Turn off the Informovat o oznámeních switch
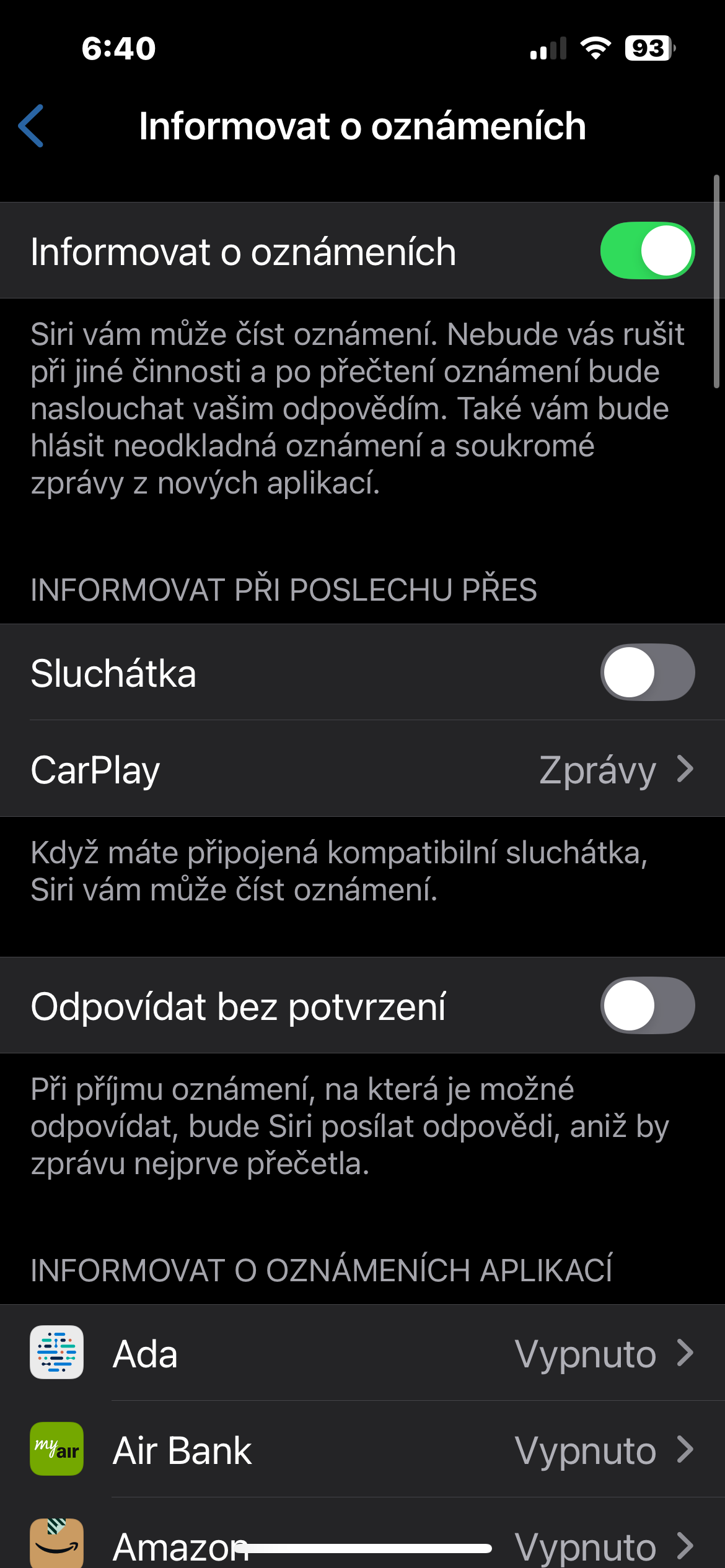This screenshot has height=1568, width=725. point(647,251)
